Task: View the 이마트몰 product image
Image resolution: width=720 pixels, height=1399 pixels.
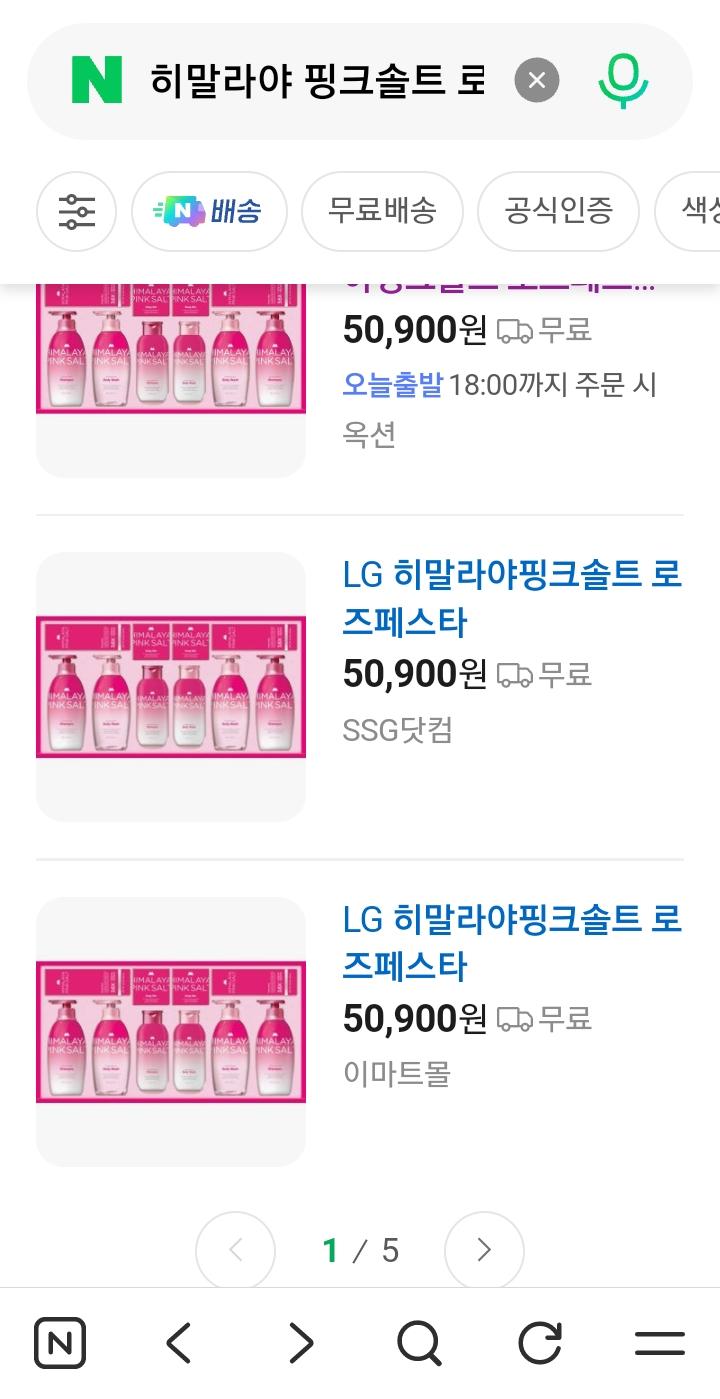Action: [171, 1031]
